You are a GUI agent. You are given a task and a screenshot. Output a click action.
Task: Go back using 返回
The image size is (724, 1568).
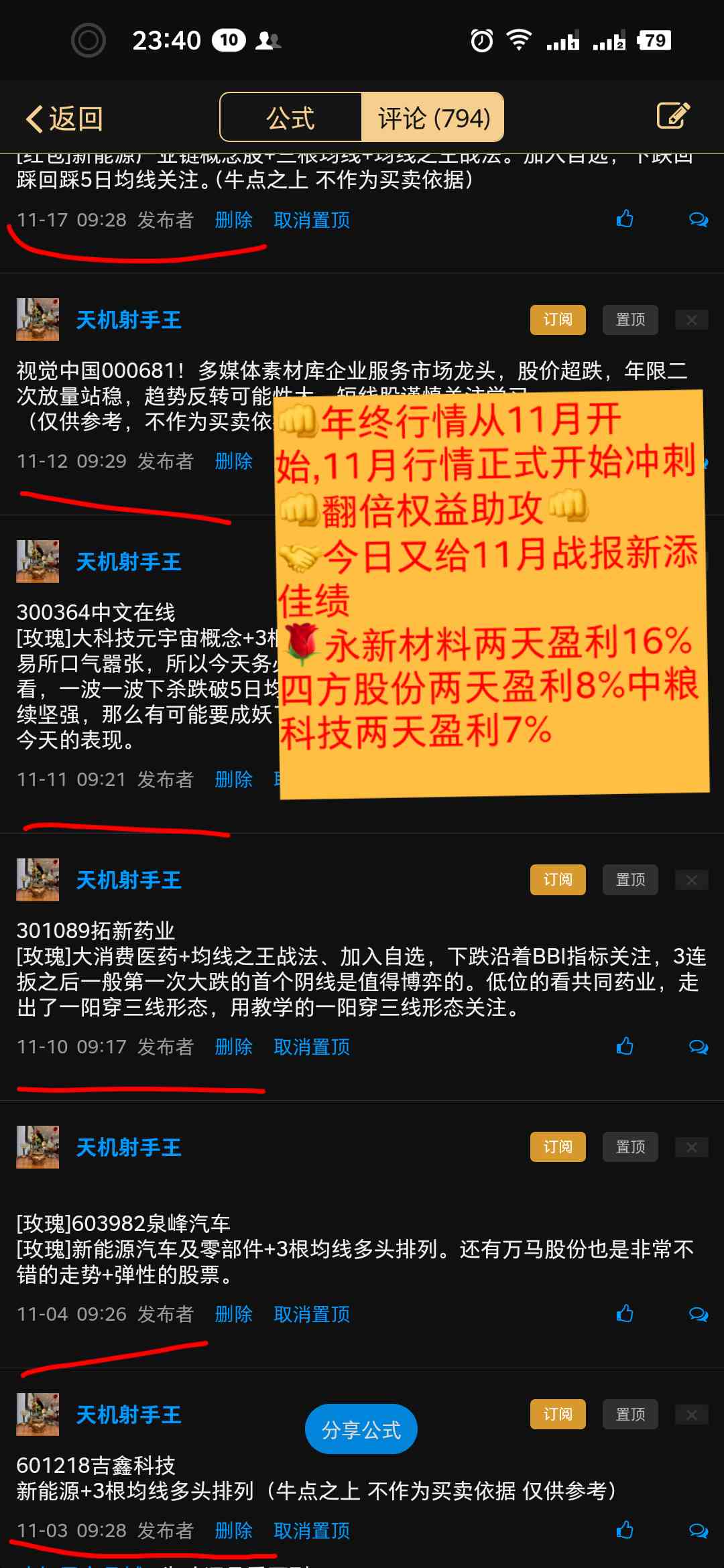click(x=64, y=119)
